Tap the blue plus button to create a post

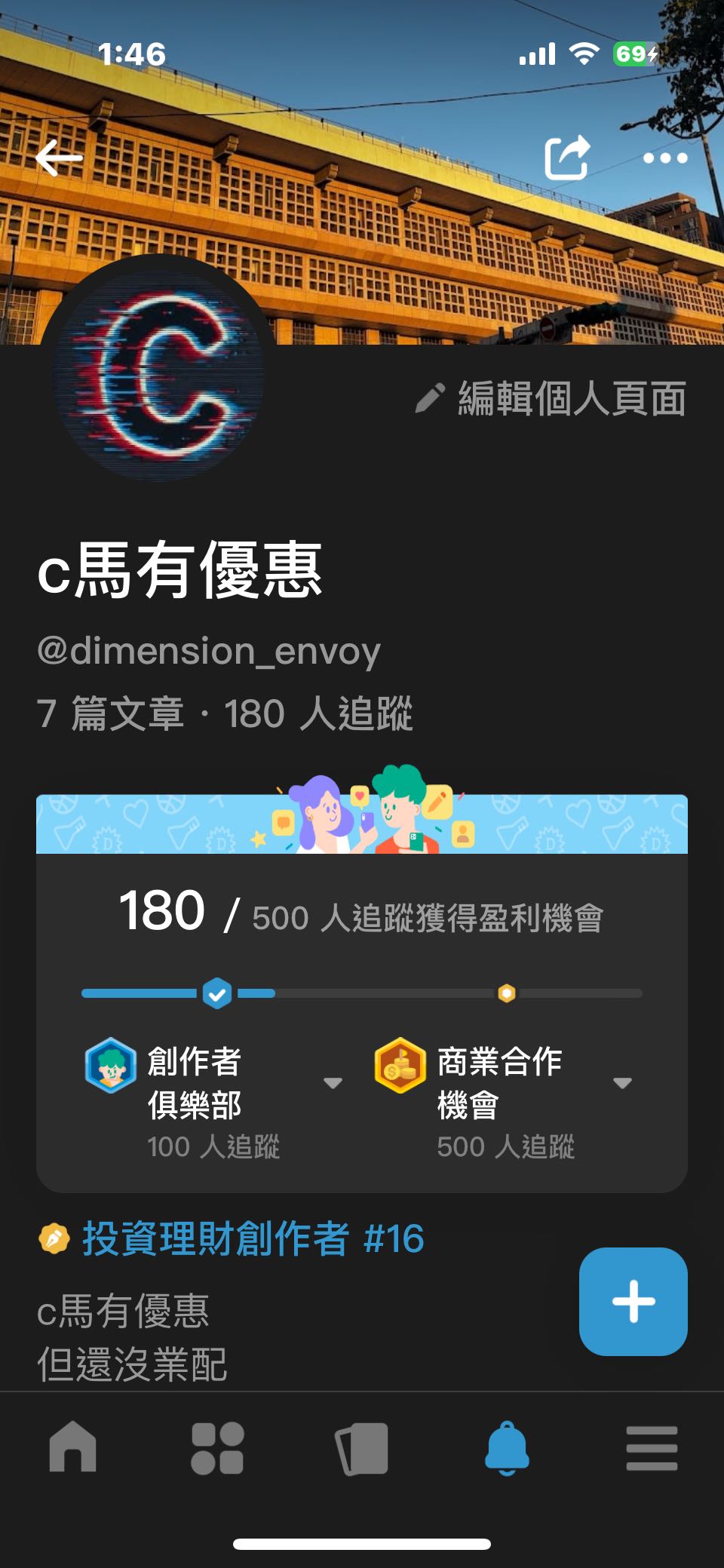tap(633, 1302)
